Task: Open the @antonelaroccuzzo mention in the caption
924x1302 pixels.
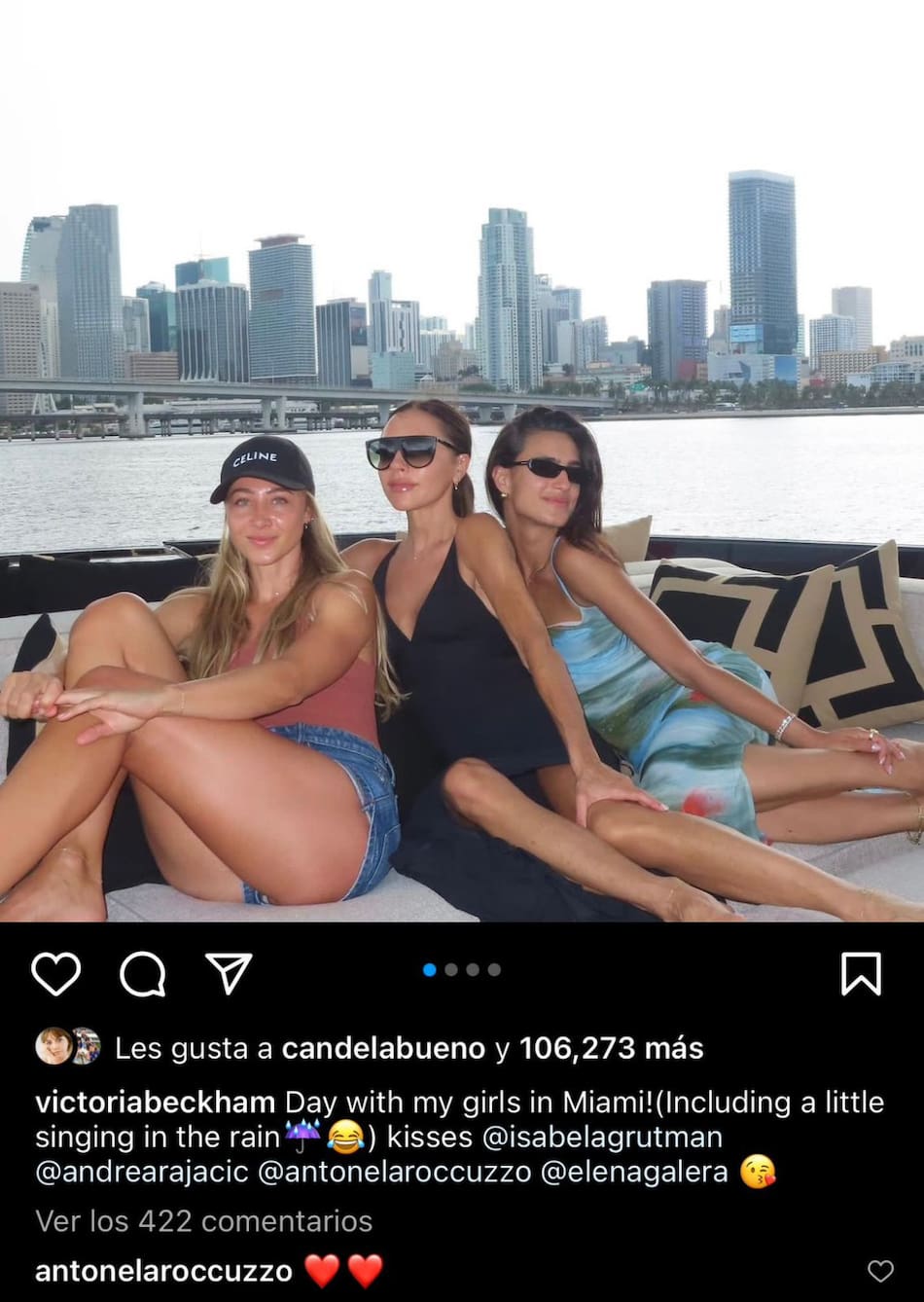Action: coord(395,1172)
